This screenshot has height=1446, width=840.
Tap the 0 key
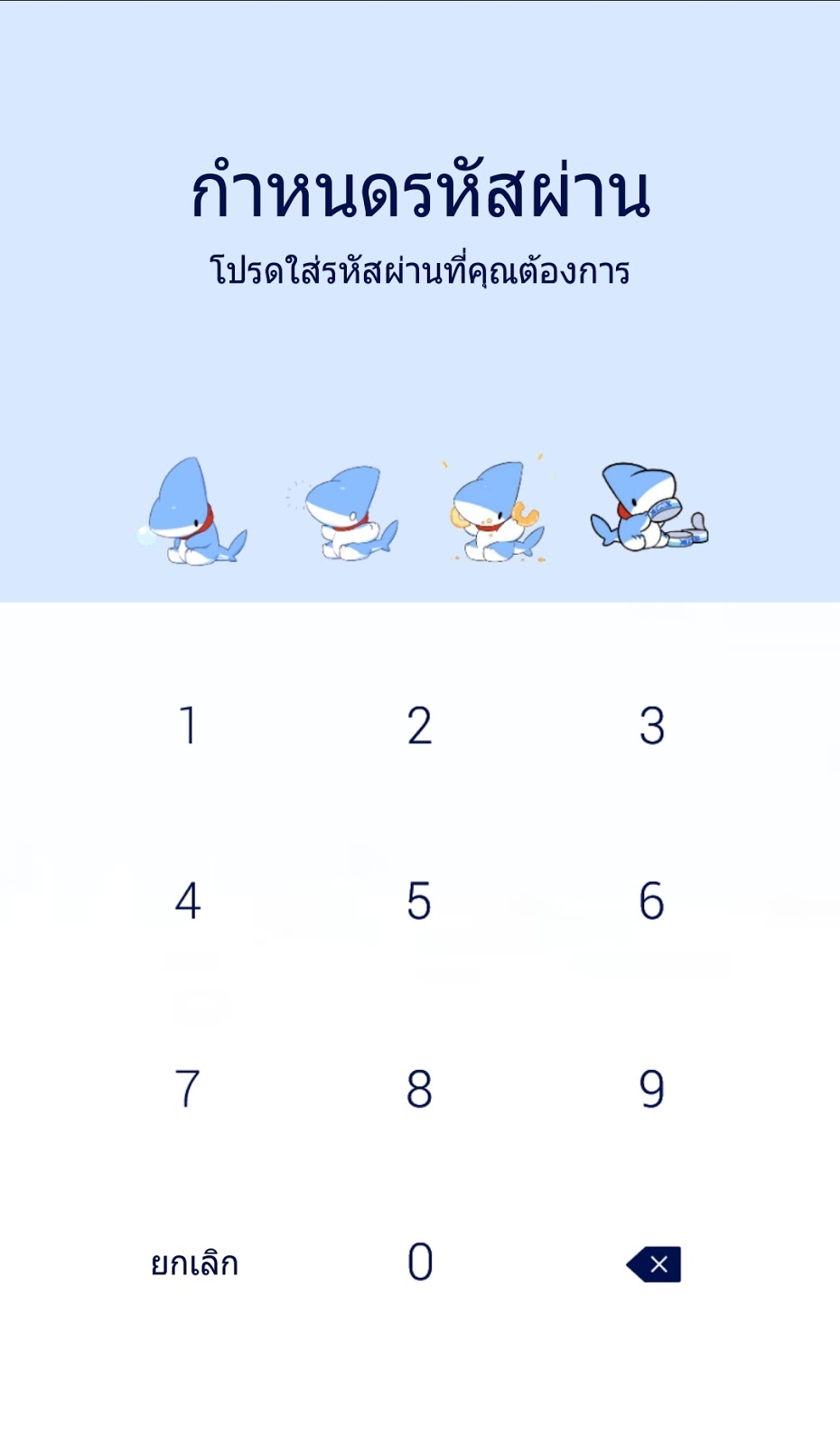point(419,1262)
